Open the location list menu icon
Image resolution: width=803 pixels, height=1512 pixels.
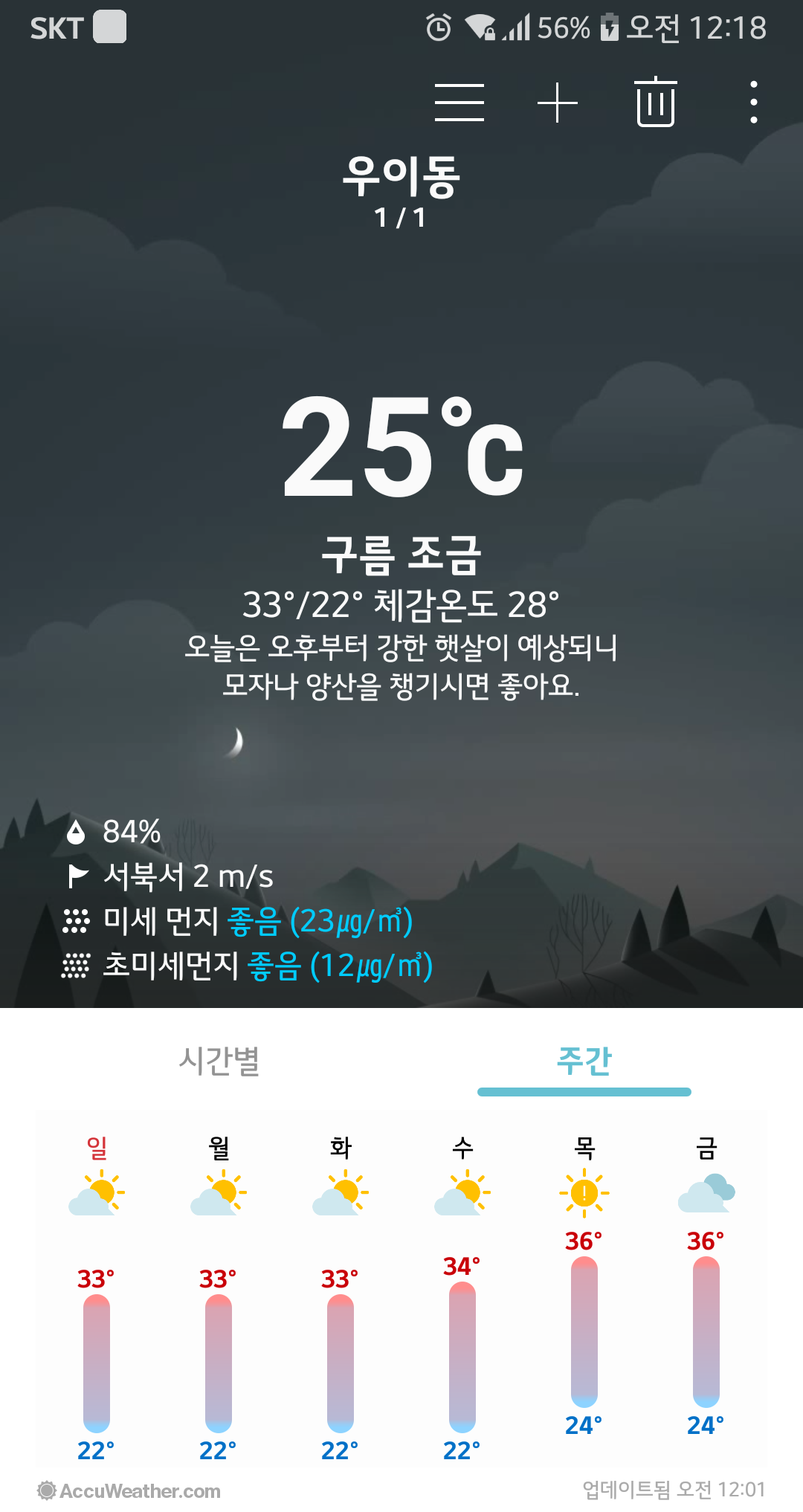click(459, 103)
